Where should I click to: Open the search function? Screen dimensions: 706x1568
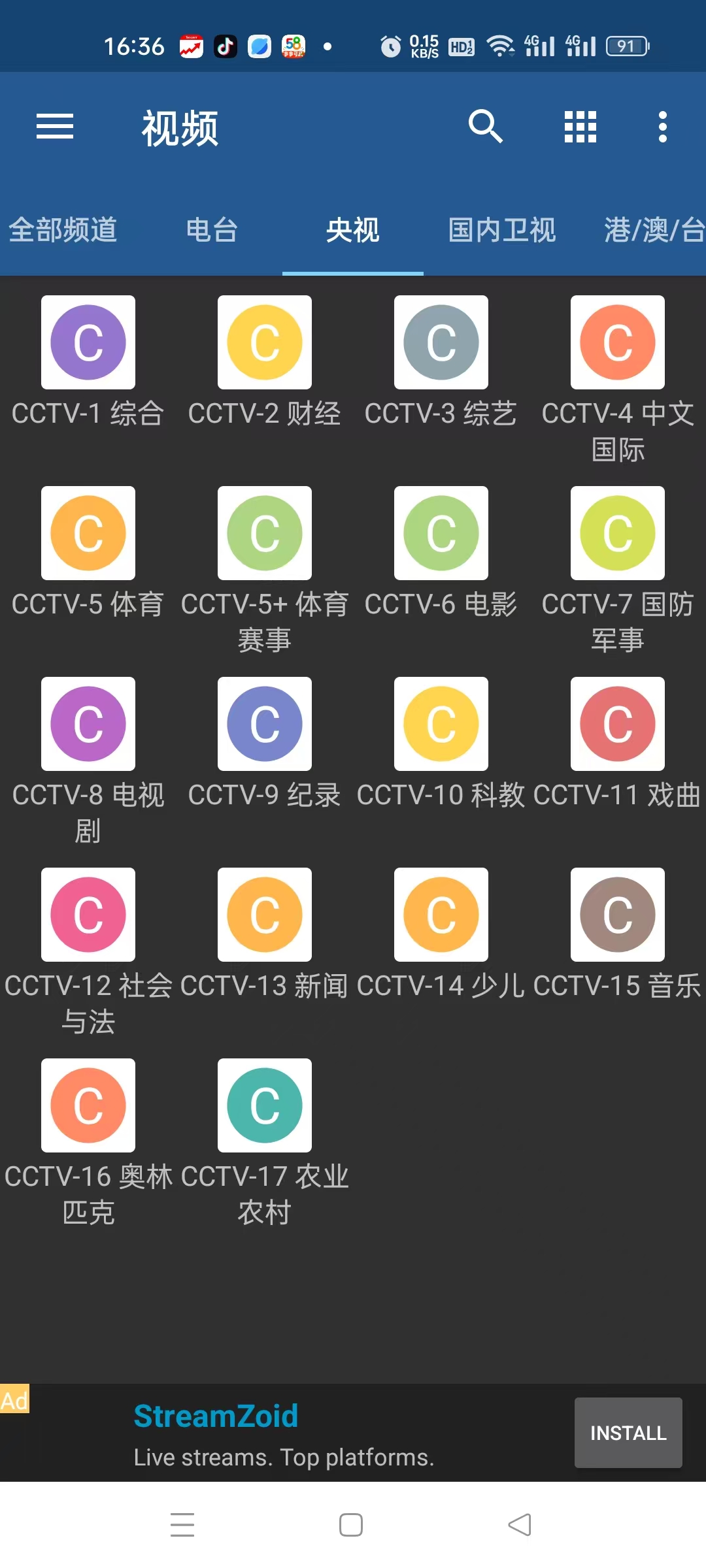click(485, 125)
